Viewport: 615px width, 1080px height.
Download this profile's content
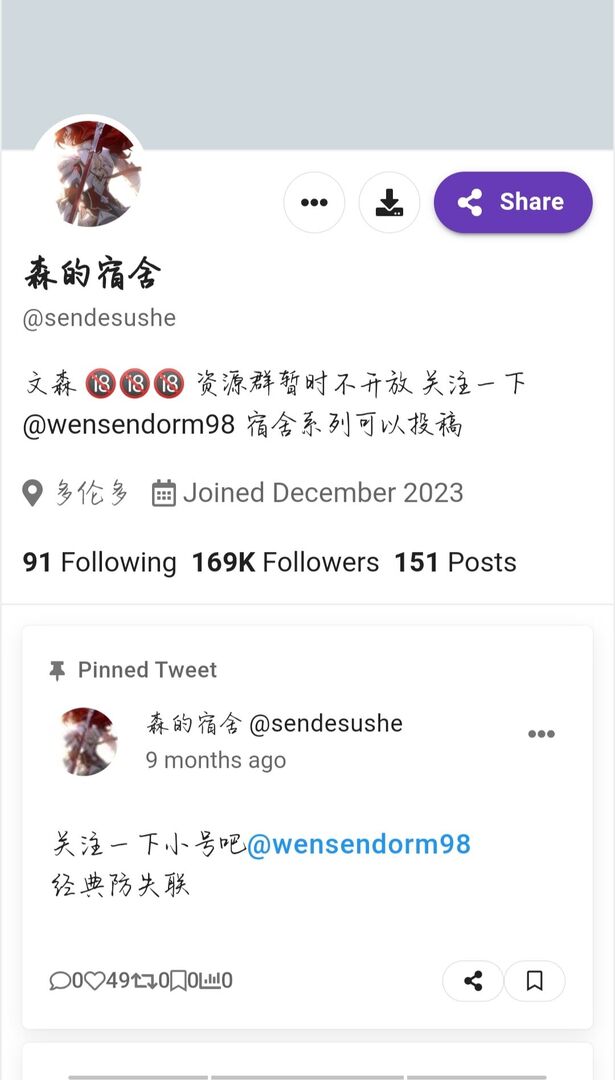click(389, 202)
